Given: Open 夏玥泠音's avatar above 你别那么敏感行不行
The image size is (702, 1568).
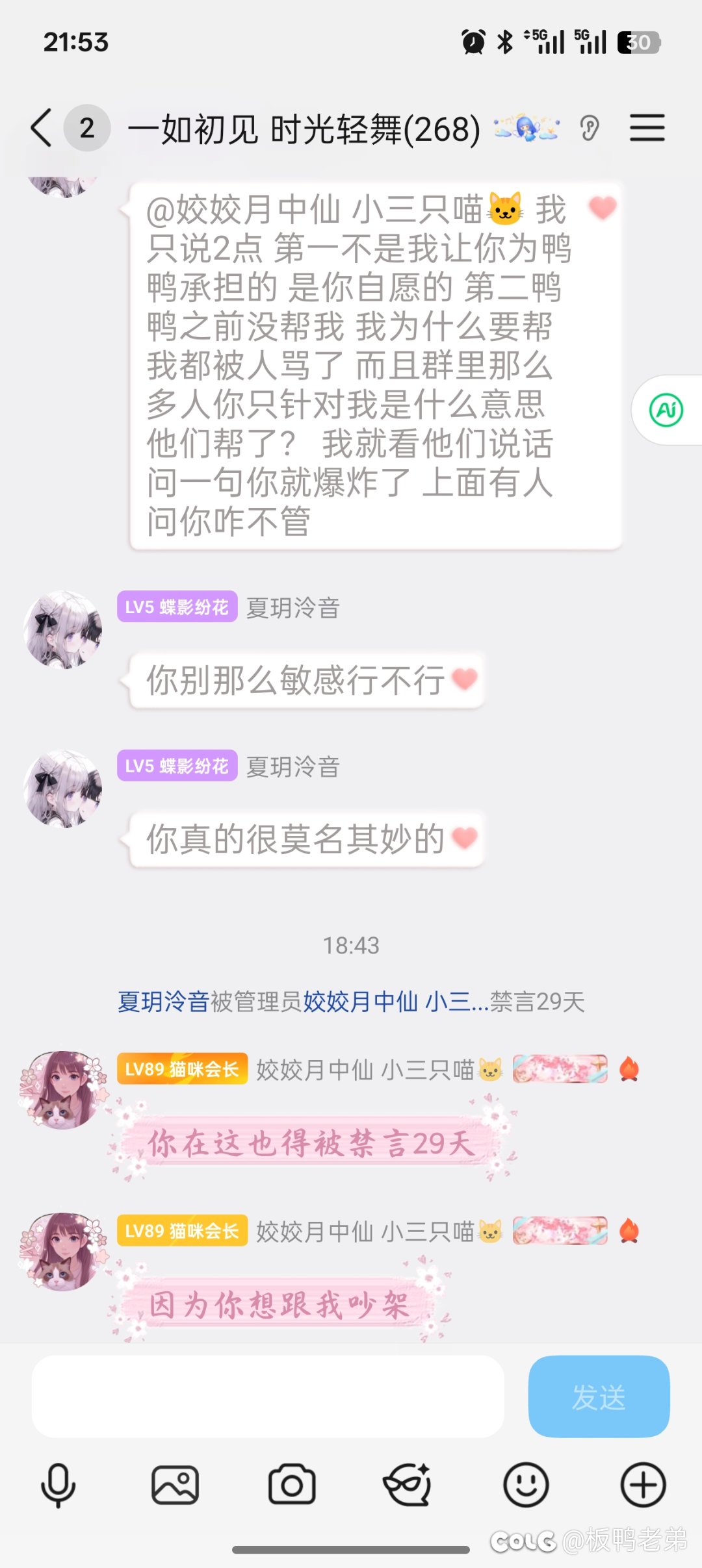Looking at the screenshot, I should (x=63, y=629).
